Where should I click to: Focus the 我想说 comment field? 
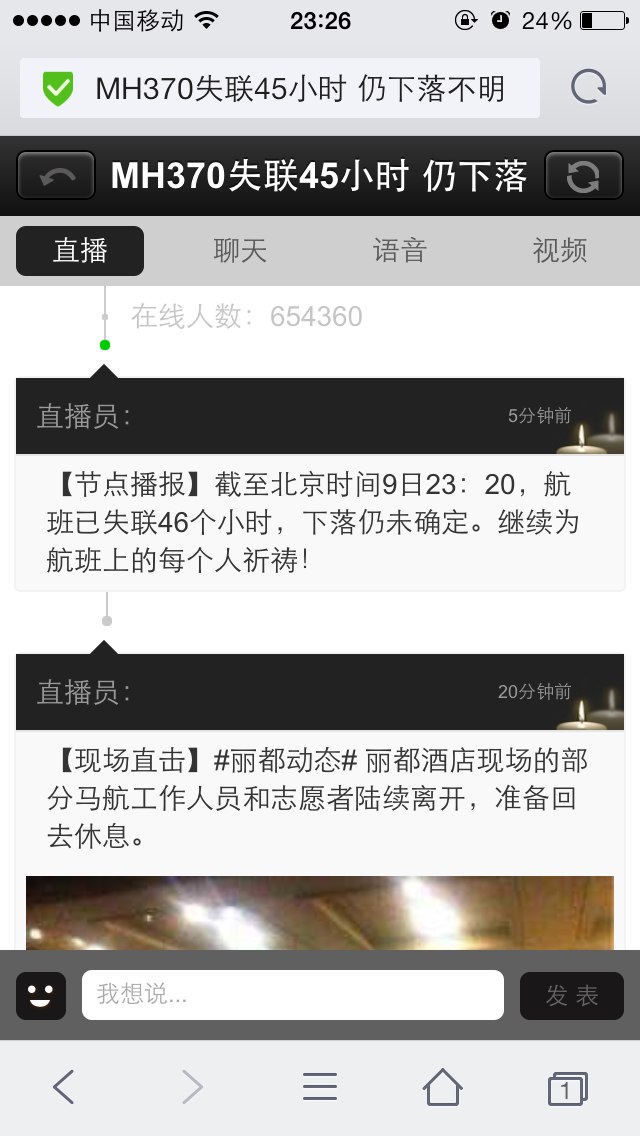click(x=293, y=995)
